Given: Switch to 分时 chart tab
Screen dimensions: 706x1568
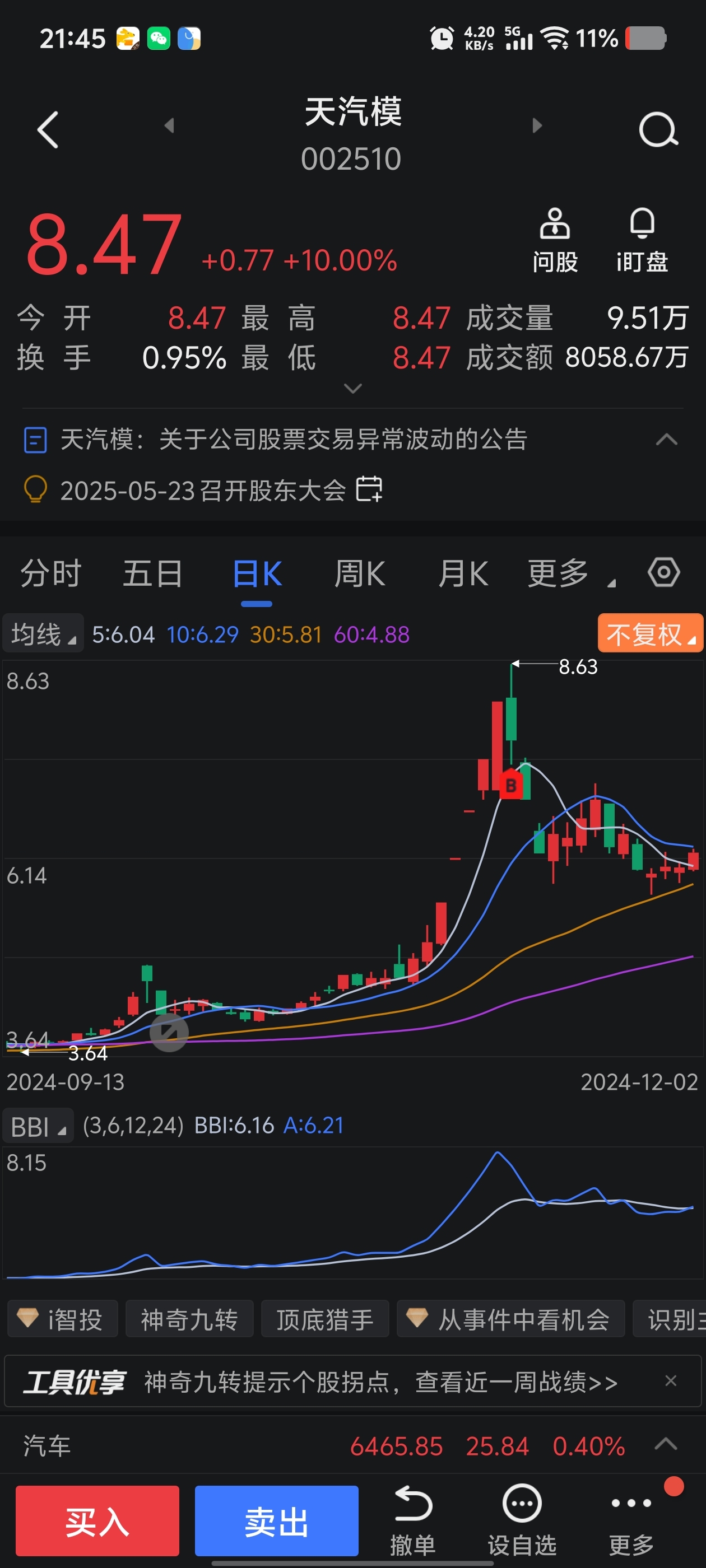Looking at the screenshot, I should coord(50,573).
